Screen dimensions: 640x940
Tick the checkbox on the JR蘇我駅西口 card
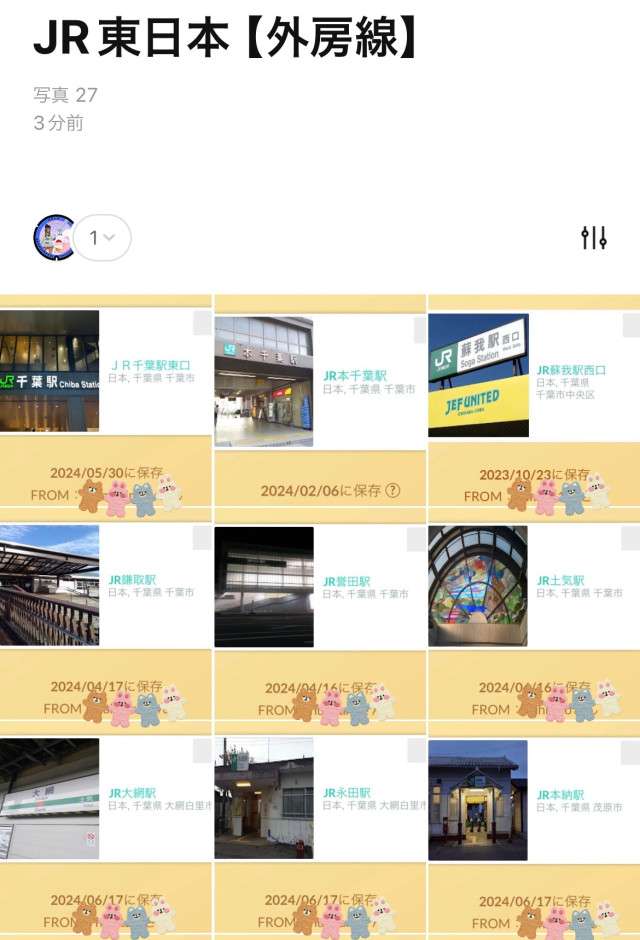point(631,325)
